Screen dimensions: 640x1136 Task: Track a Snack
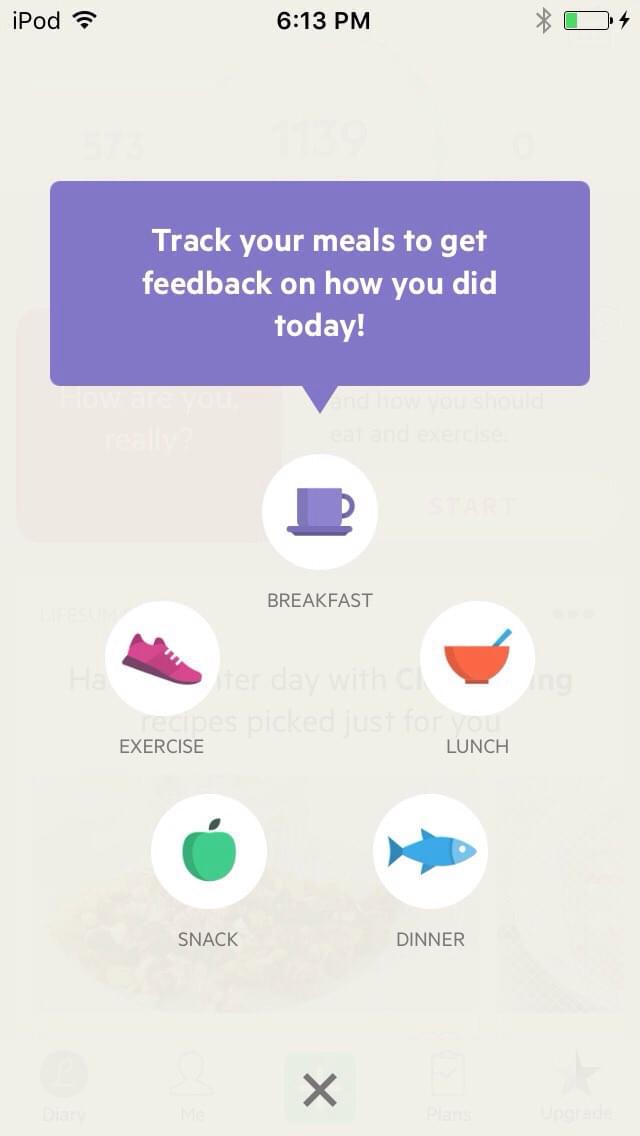(208, 851)
